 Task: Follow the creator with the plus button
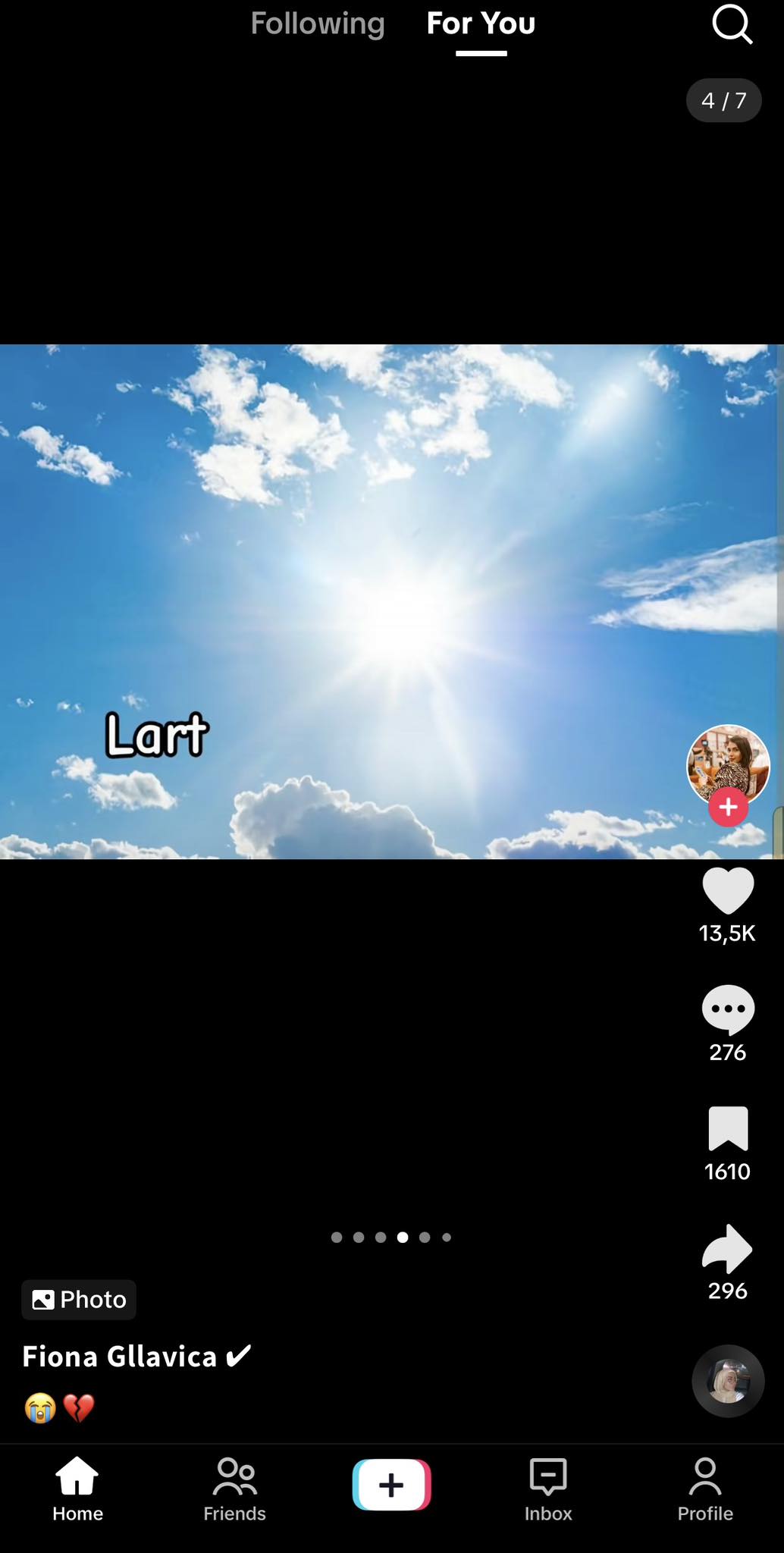(728, 807)
